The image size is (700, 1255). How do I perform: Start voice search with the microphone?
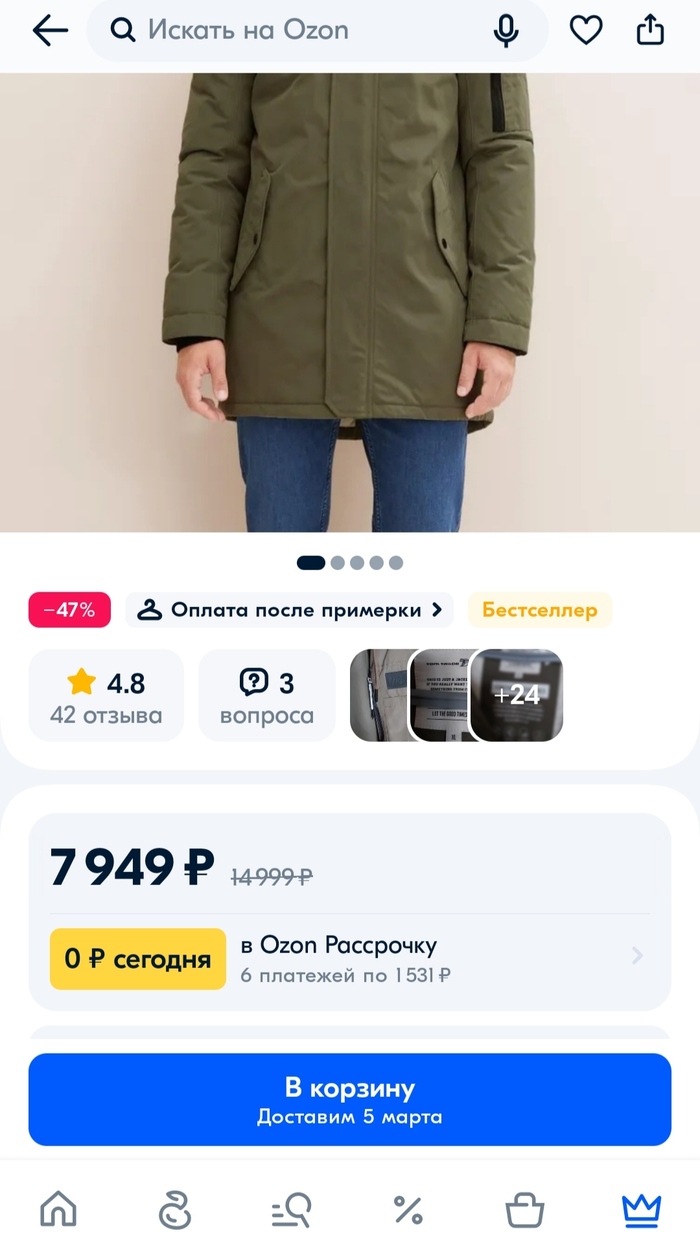[x=506, y=31]
